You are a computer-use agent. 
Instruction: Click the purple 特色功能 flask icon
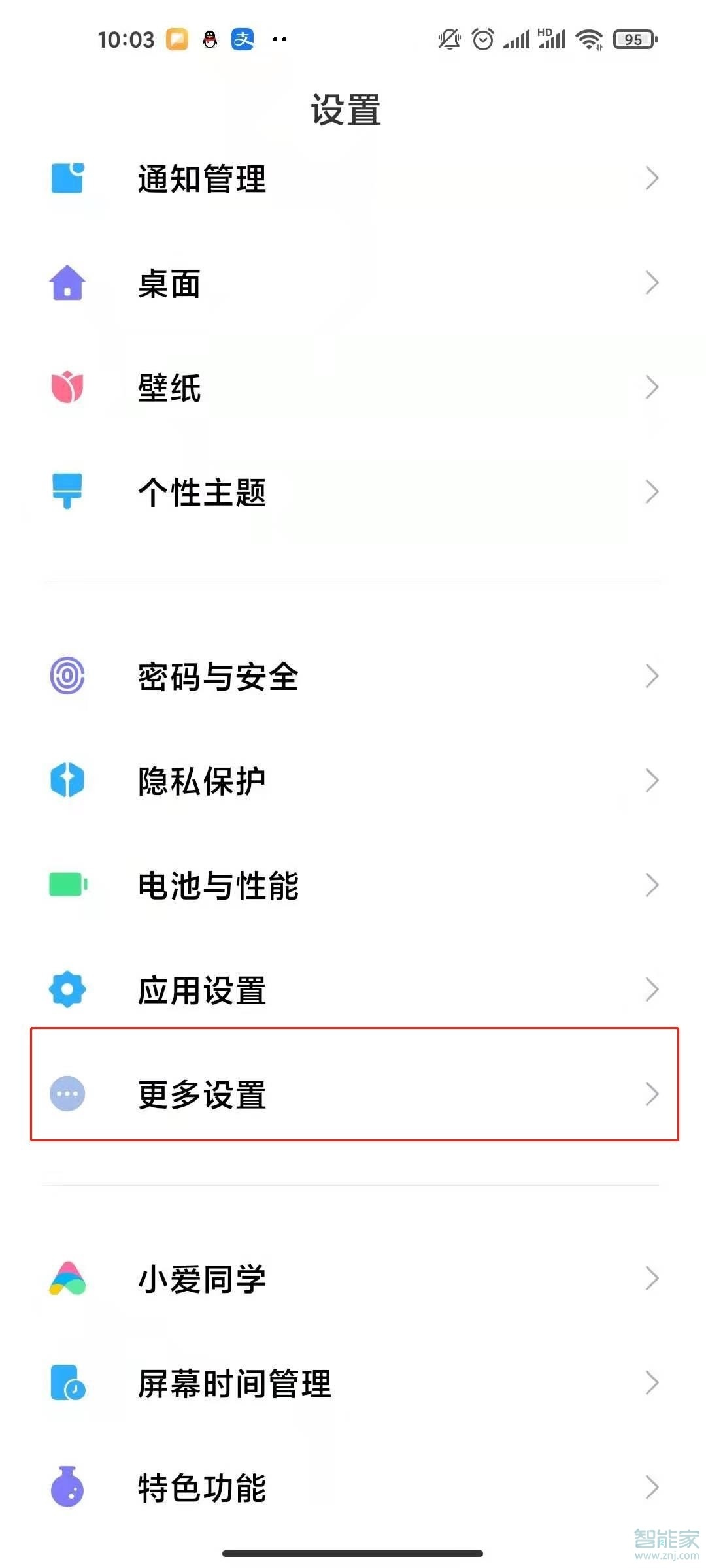coord(67,1488)
